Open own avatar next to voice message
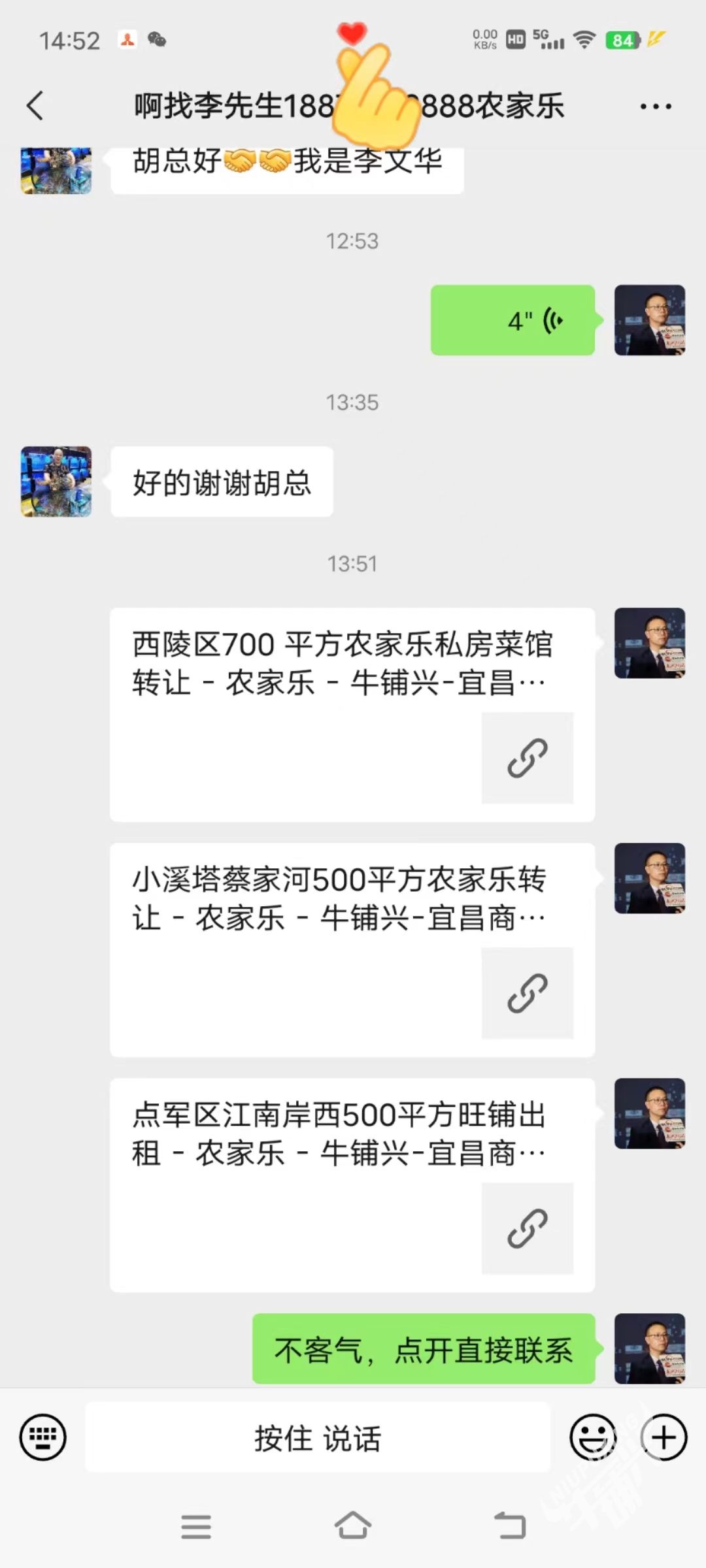 [650, 320]
